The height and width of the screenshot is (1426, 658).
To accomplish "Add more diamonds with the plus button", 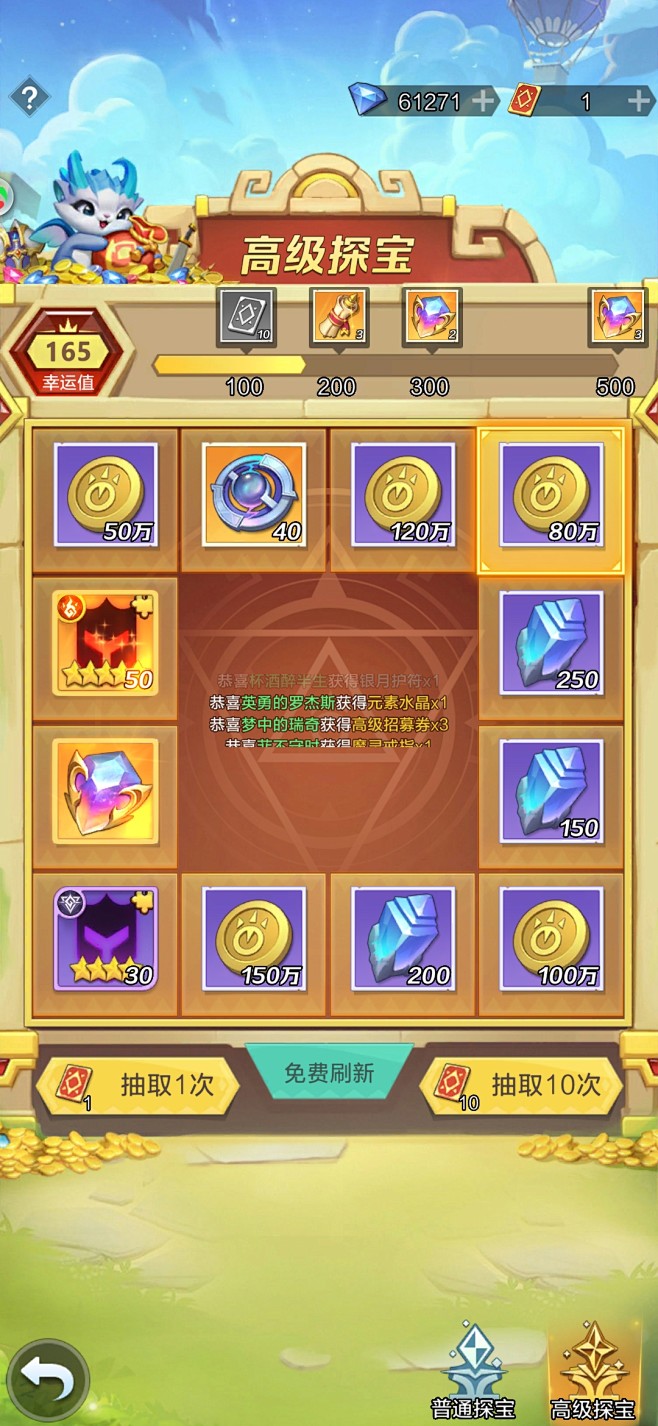I will pyautogui.click(x=482, y=101).
